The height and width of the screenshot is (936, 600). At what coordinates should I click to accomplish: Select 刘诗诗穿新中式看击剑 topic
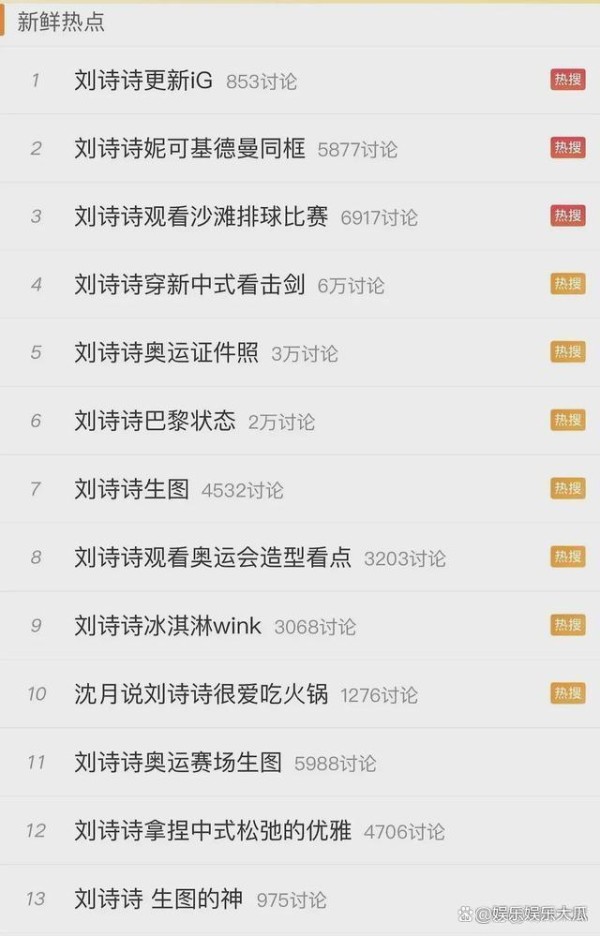tap(190, 285)
